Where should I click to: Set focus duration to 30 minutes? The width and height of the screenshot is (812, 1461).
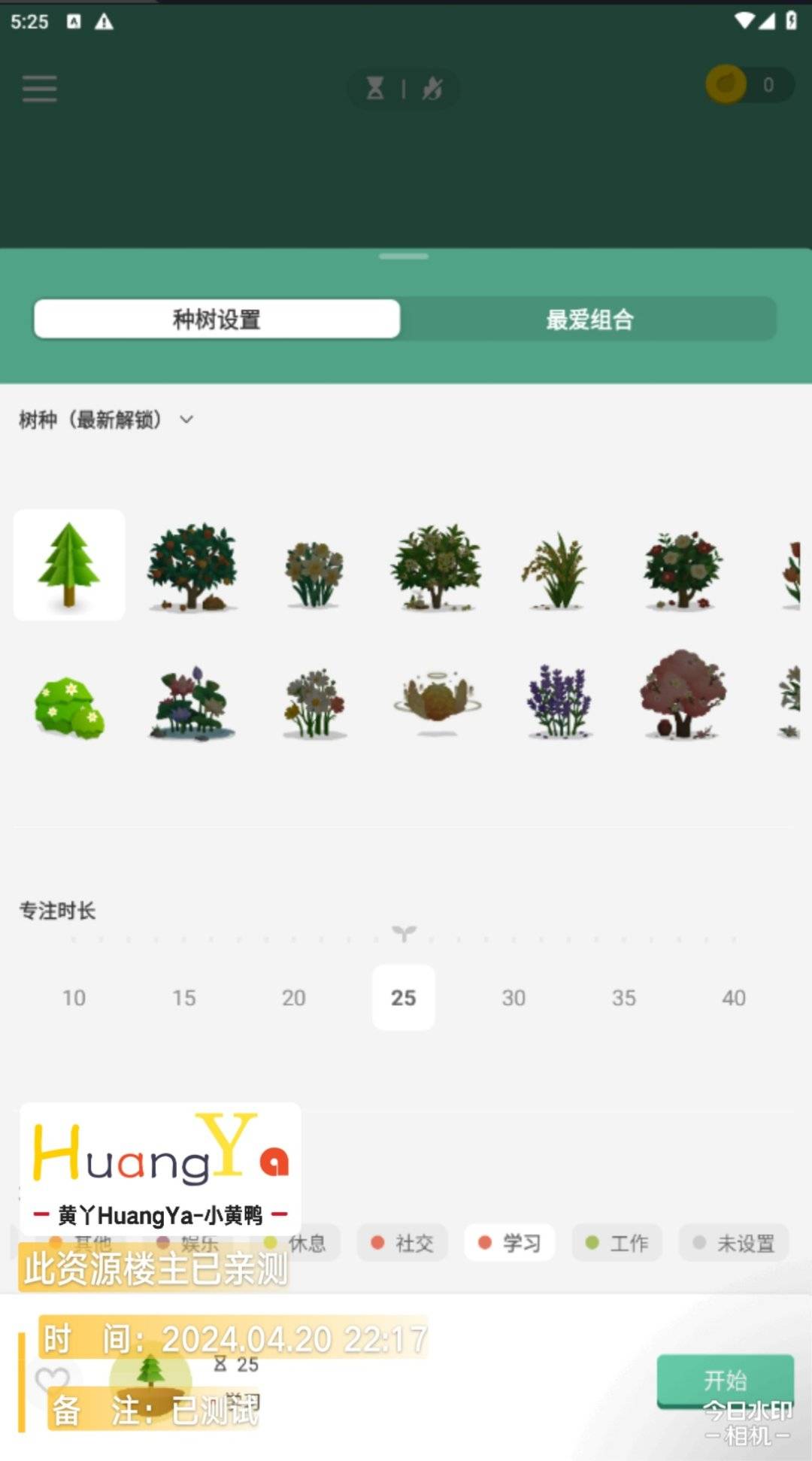tap(514, 998)
